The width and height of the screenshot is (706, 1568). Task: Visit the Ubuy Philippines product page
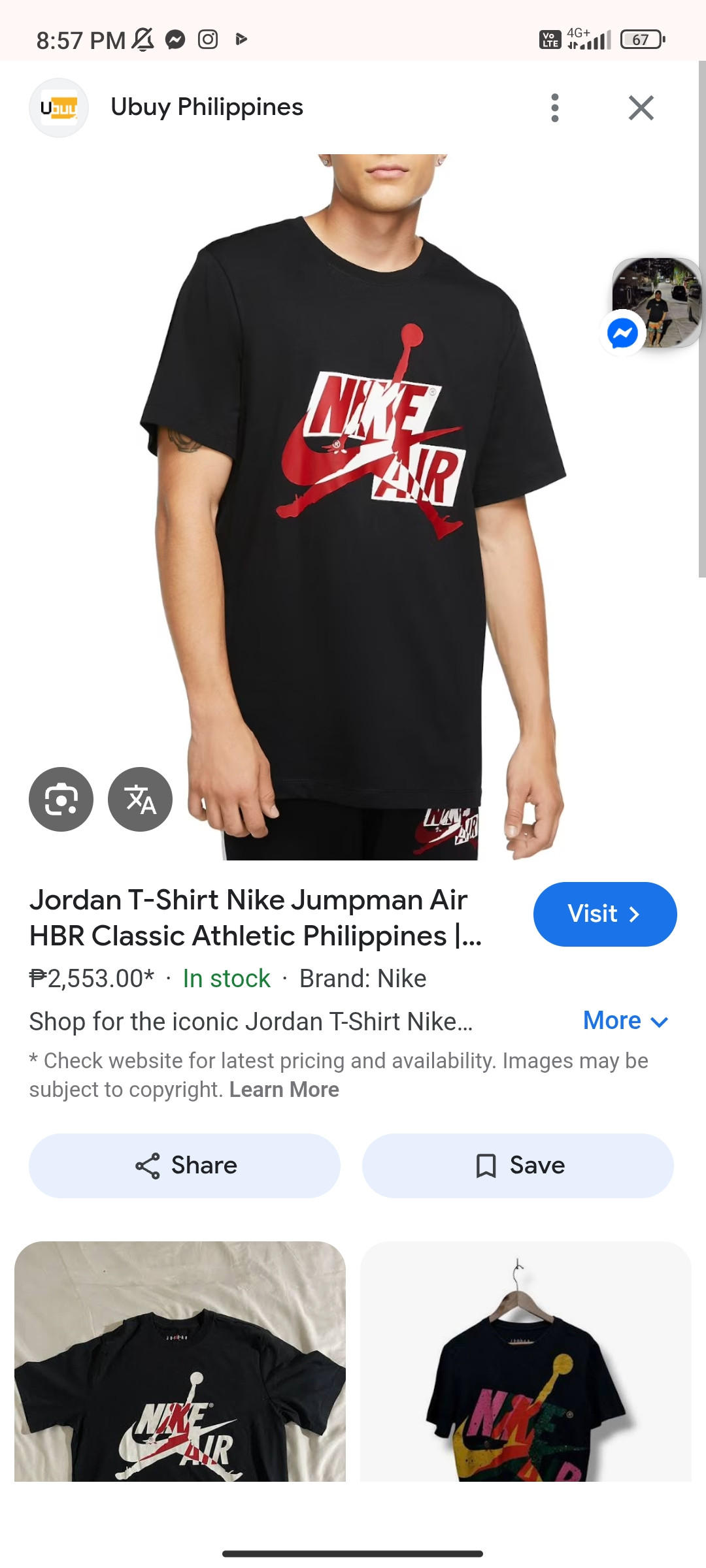pos(605,914)
